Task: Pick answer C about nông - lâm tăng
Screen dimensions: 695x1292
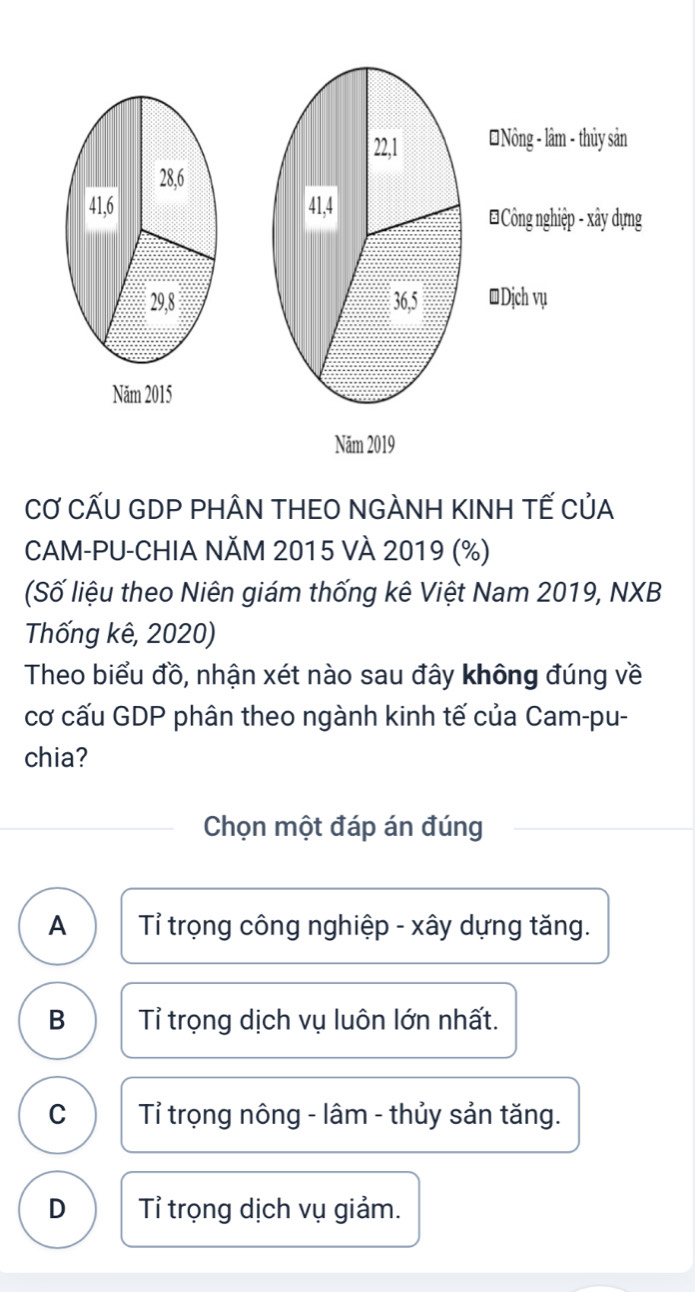Action: click(x=350, y=1114)
